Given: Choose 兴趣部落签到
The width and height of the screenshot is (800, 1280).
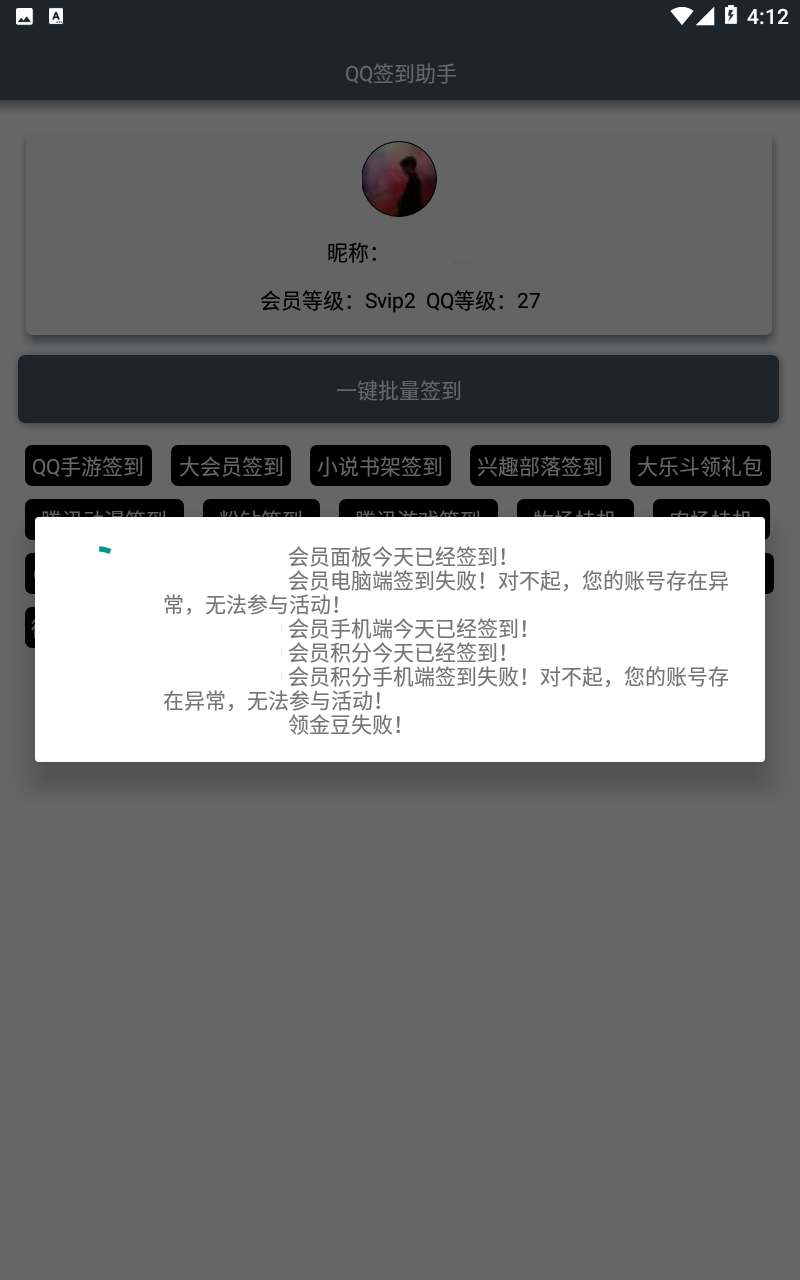Looking at the screenshot, I should click(540, 466).
